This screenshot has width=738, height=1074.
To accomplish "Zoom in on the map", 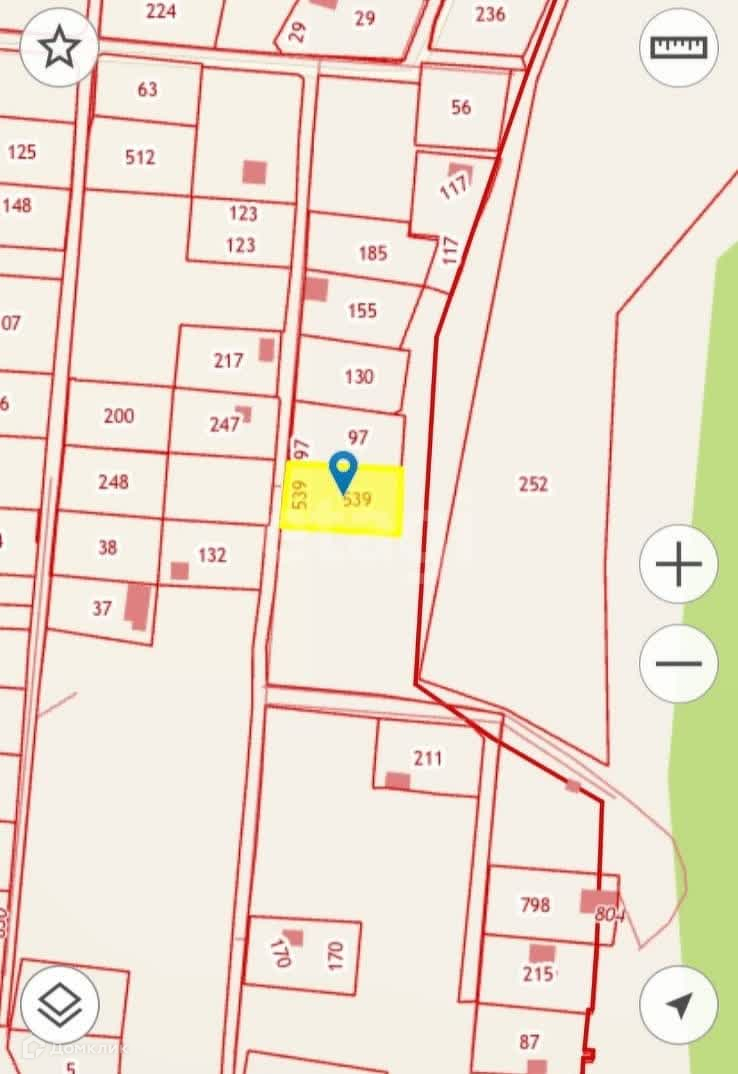I will click(678, 566).
